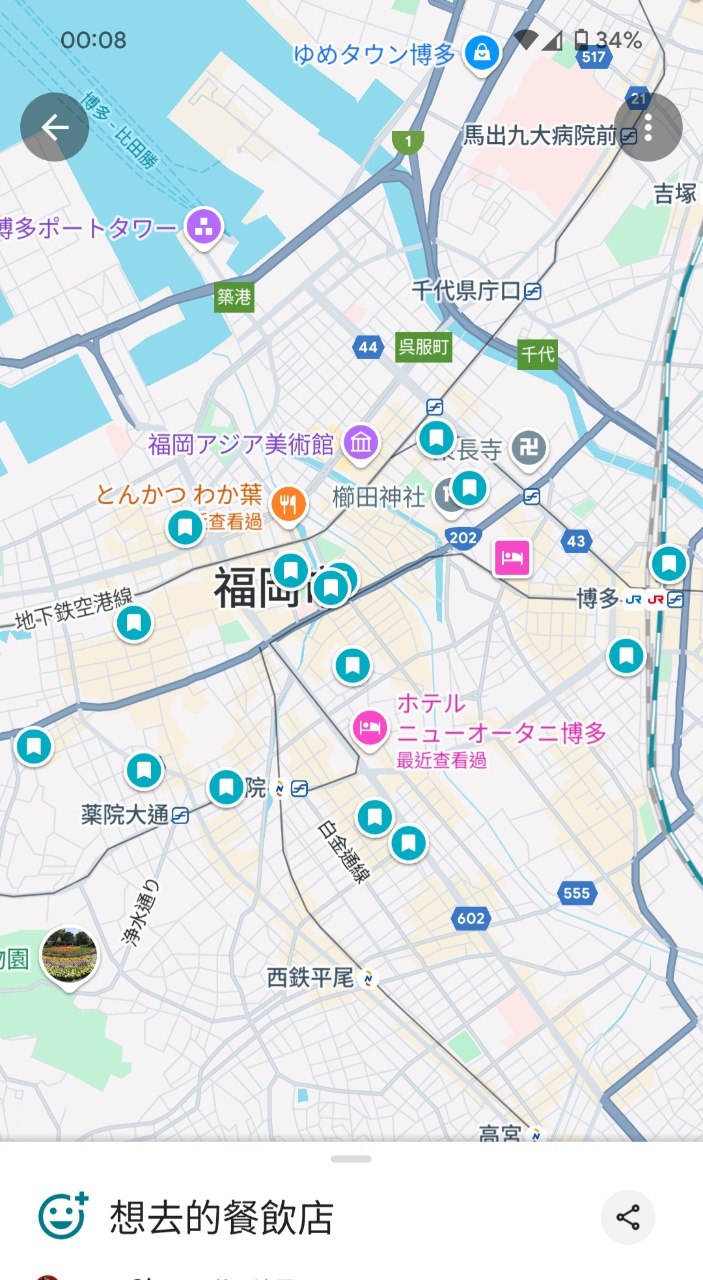
Task: Open the three-dot overflow menu
Action: [648, 127]
